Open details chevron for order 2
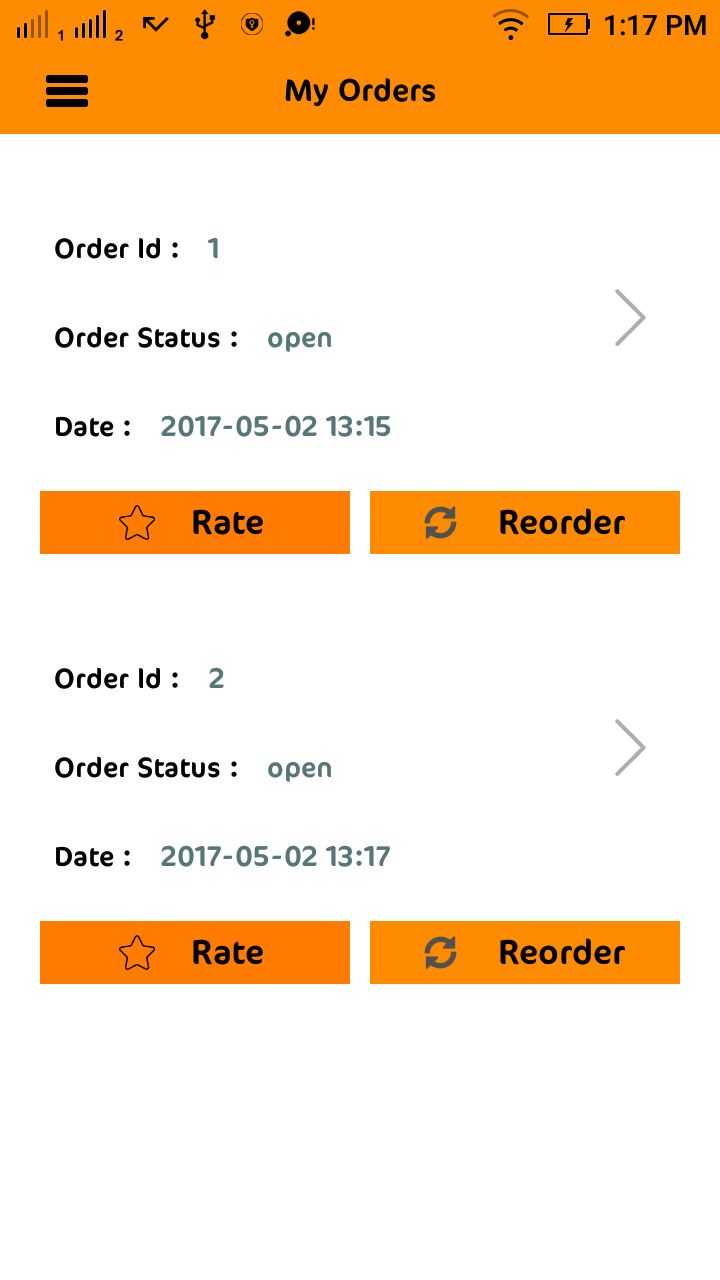Image resolution: width=720 pixels, height=1280 pixels. (x=630, y=748)
